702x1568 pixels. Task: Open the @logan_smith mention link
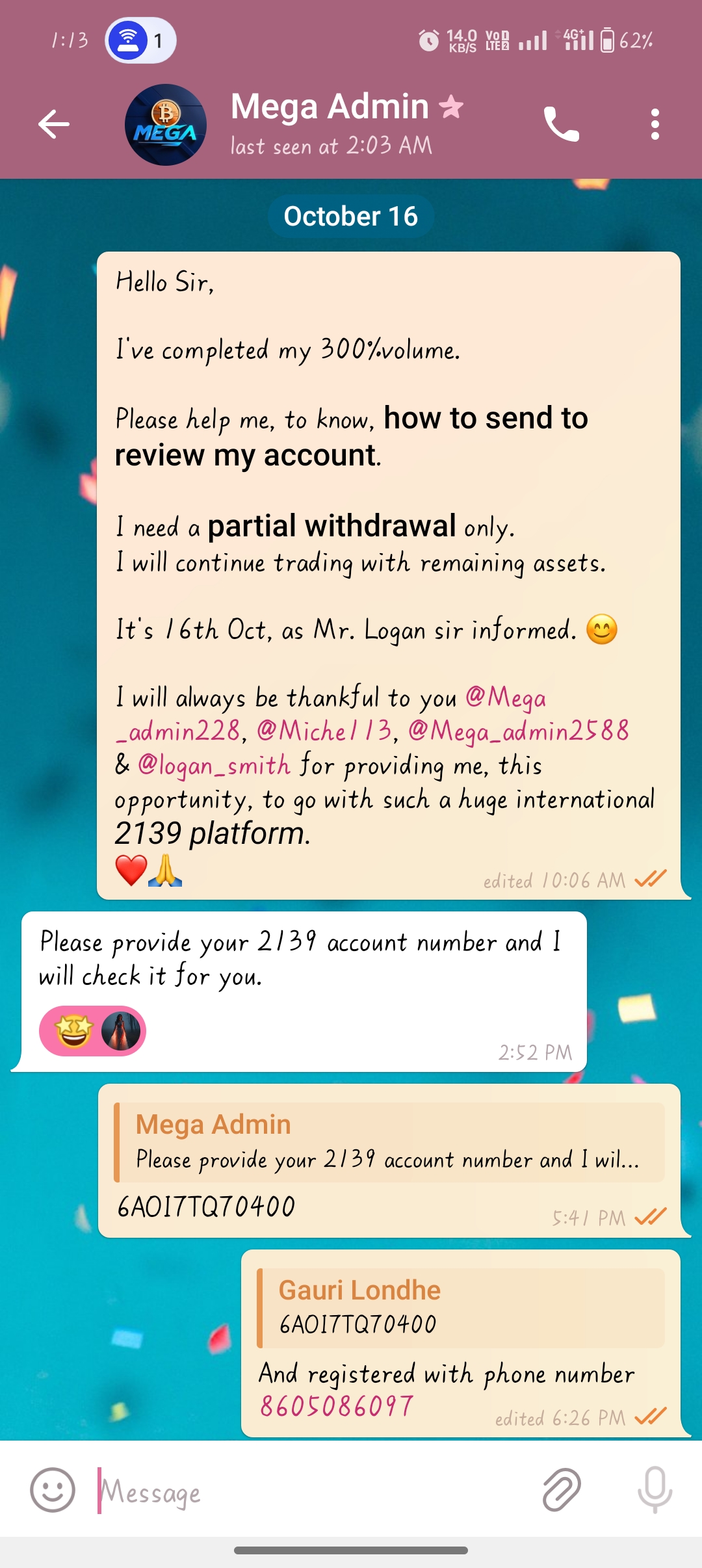coord(214,766)
